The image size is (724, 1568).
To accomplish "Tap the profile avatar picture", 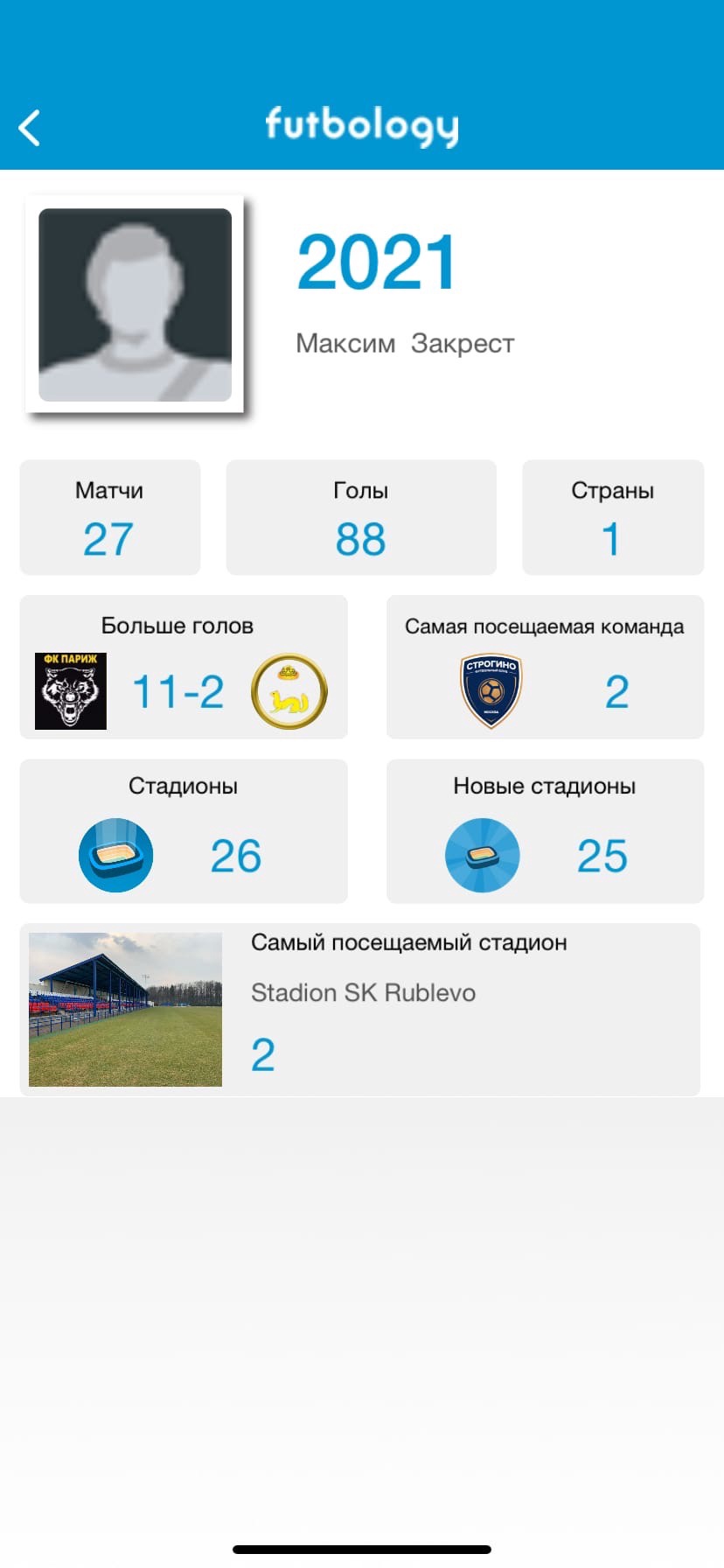I will tap(135, 304).
